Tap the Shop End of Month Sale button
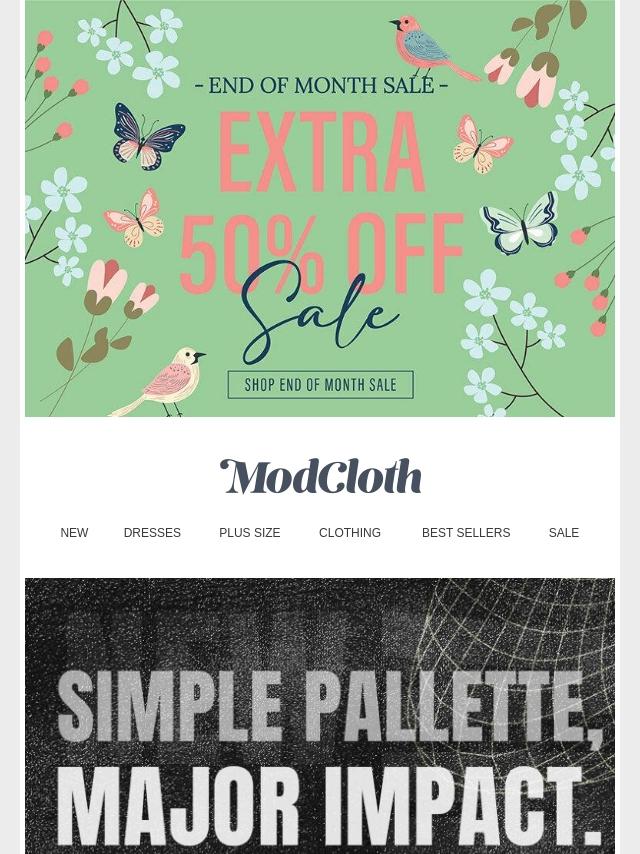This screenshot has width=640, height=854. (320, 385)
